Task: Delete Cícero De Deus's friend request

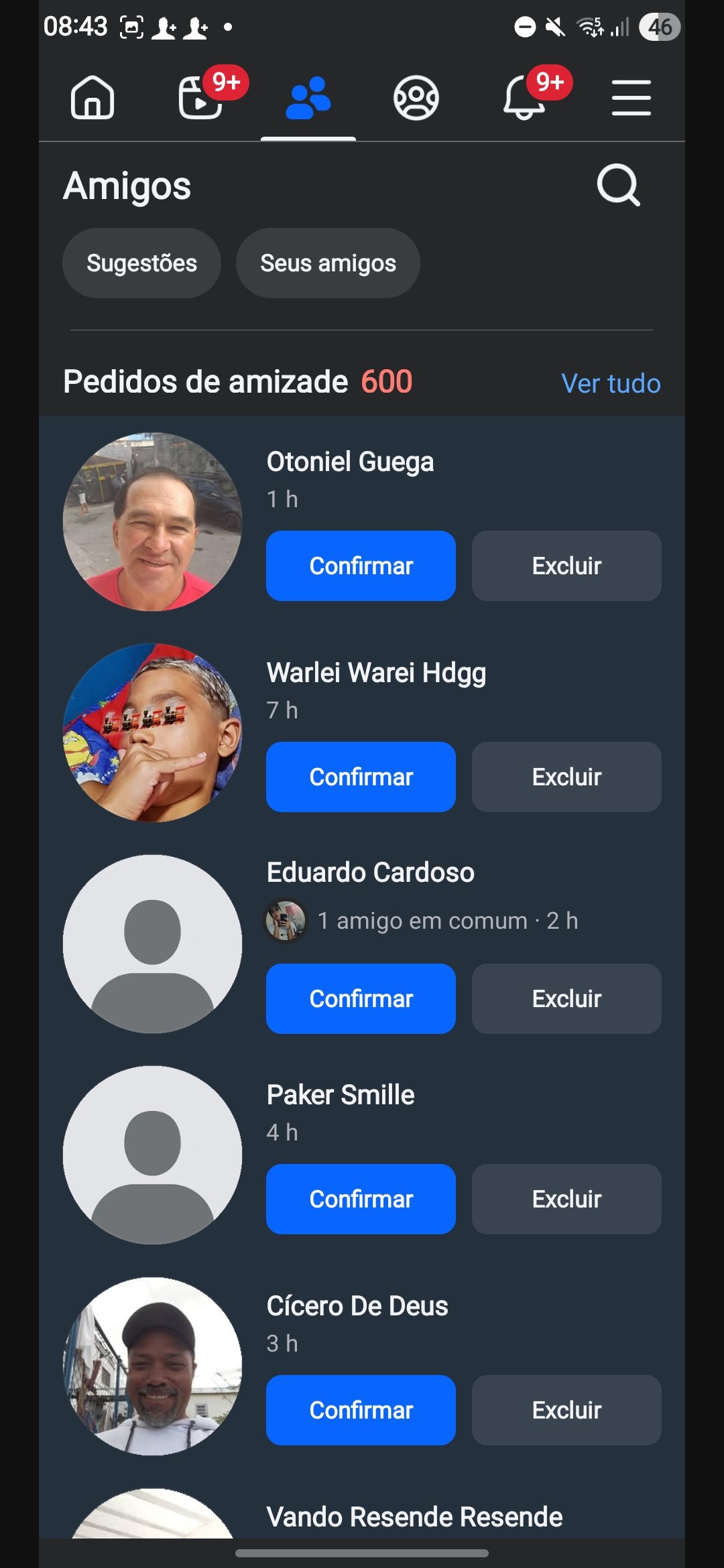Action: click(x=566, y=1410)
